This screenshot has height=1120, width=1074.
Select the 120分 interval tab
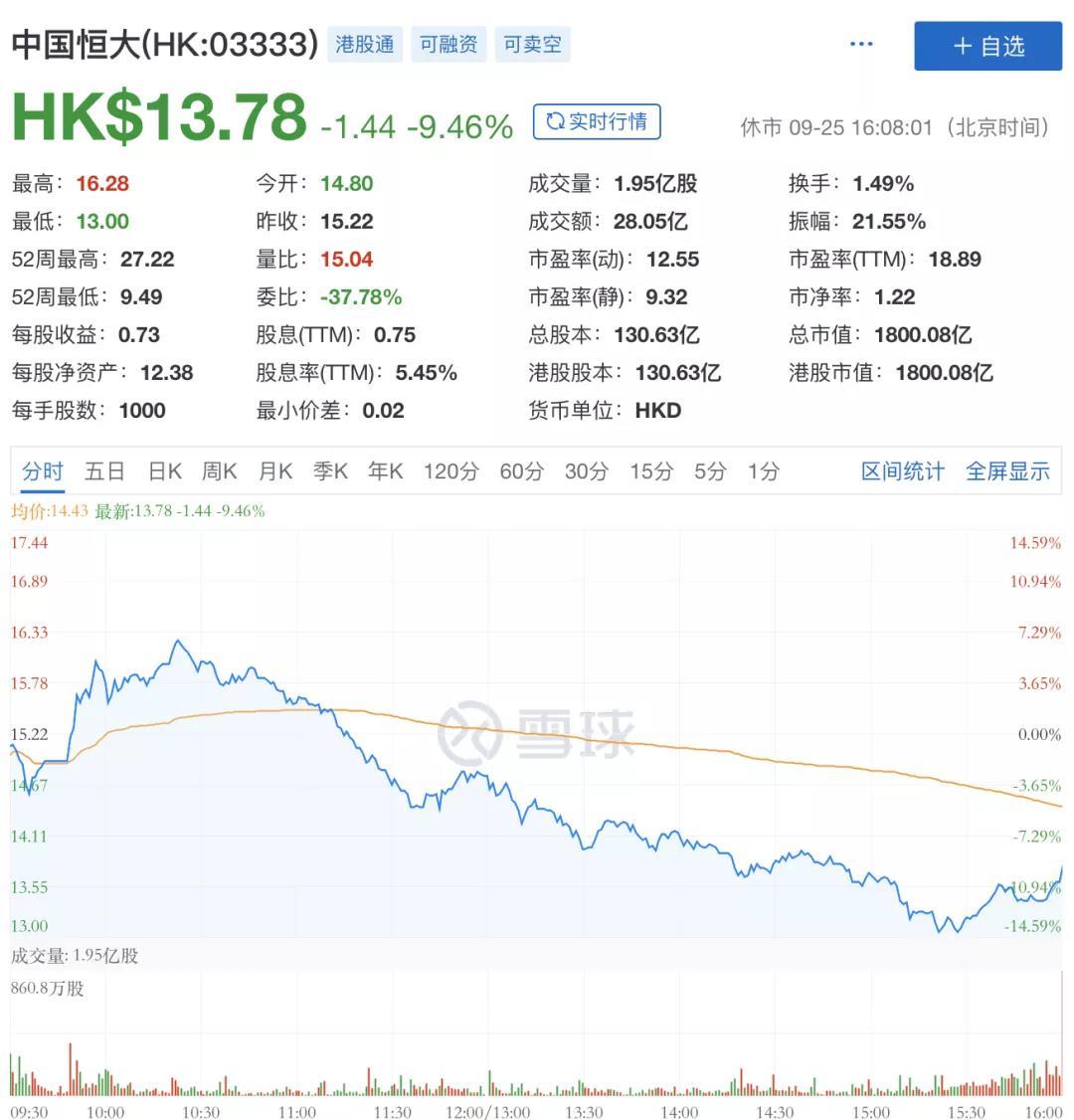coord(450,470)
